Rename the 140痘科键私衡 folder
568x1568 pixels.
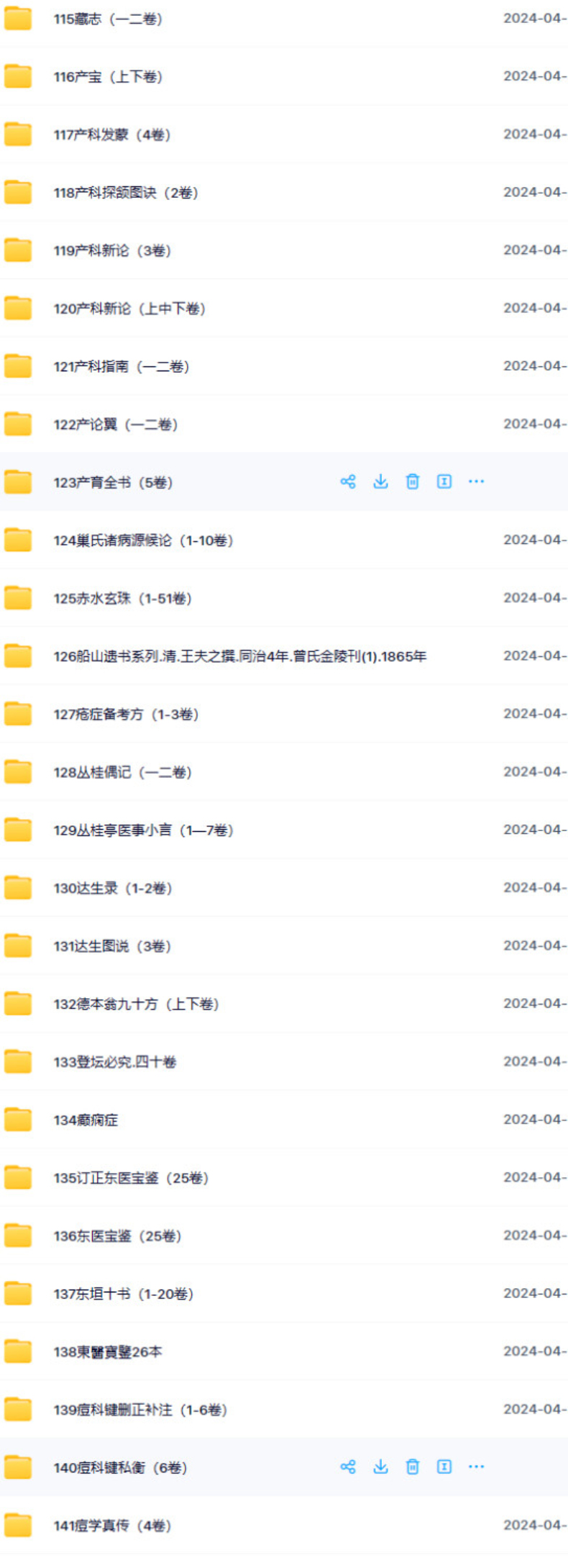444,1467
